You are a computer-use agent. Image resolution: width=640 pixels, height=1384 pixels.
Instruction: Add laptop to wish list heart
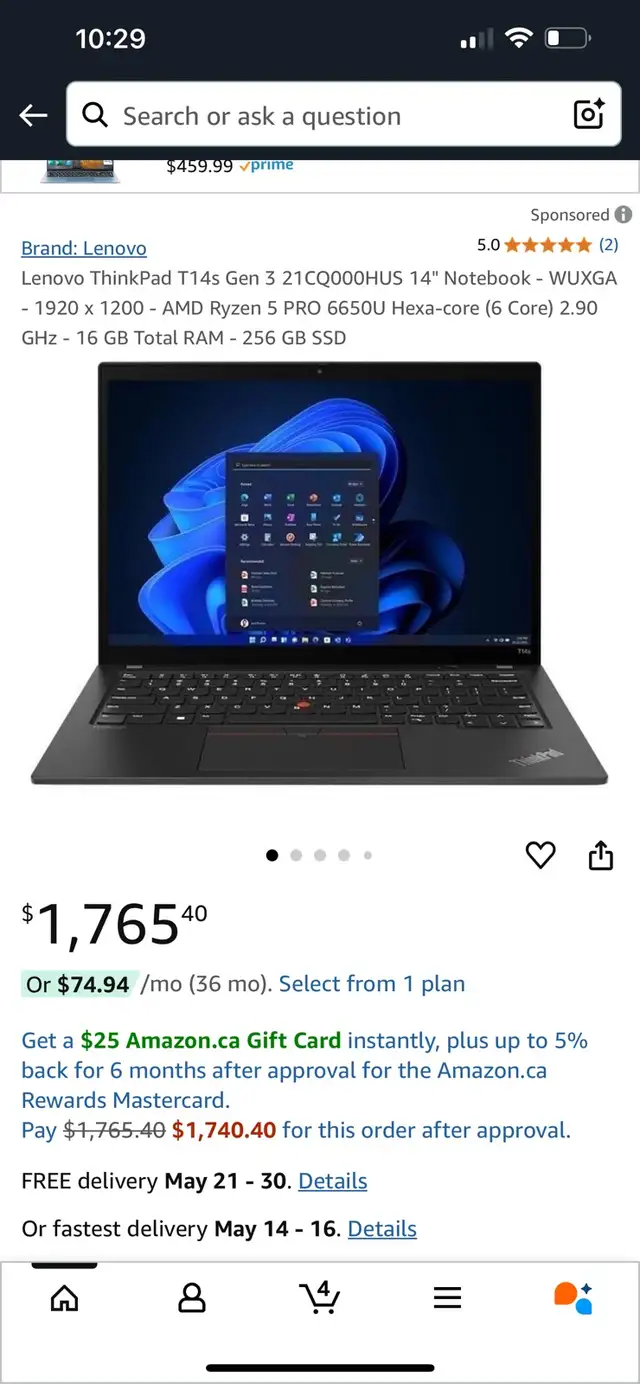click(540, 855)
